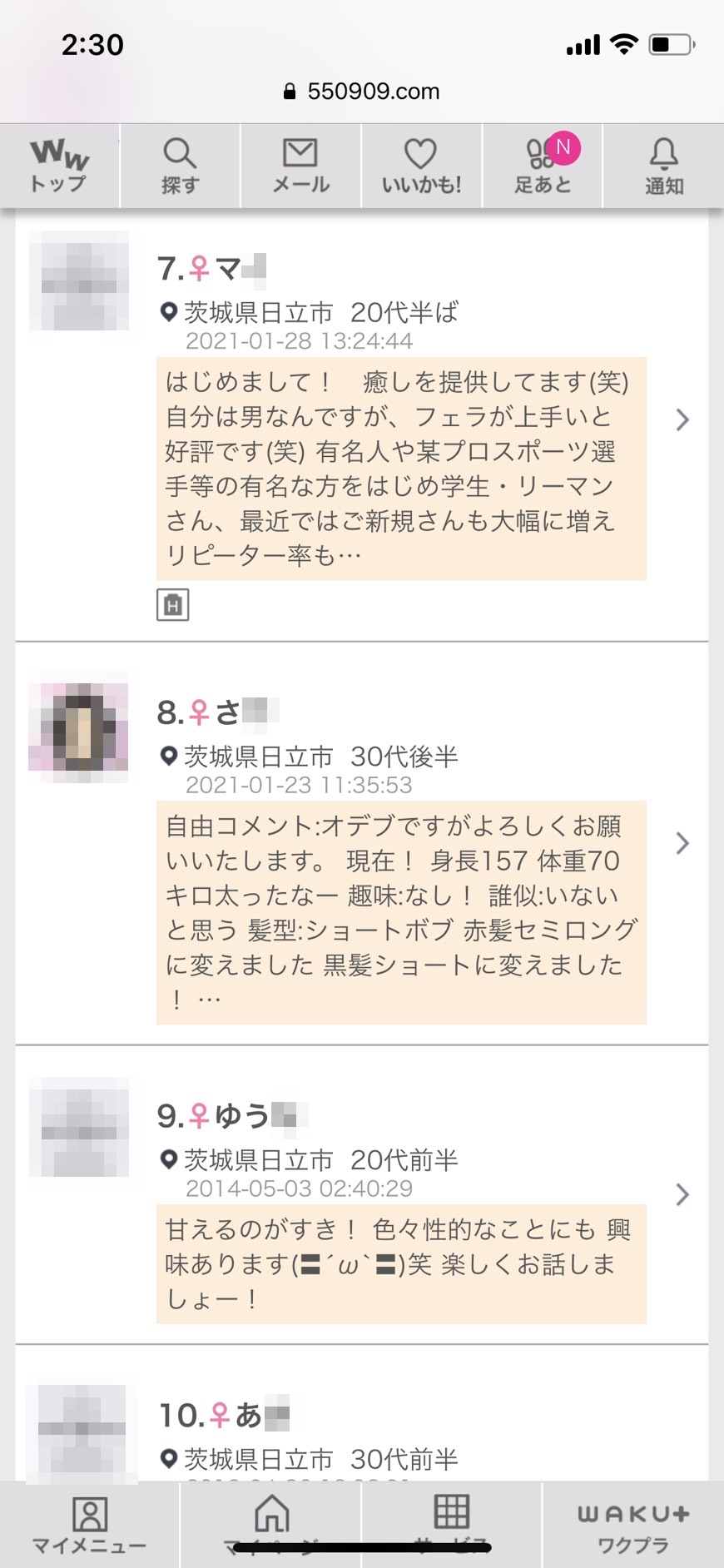Tap the address bar showing 550909.com
The height and width of the screenshot is (1568, 724).
(362, 92)
